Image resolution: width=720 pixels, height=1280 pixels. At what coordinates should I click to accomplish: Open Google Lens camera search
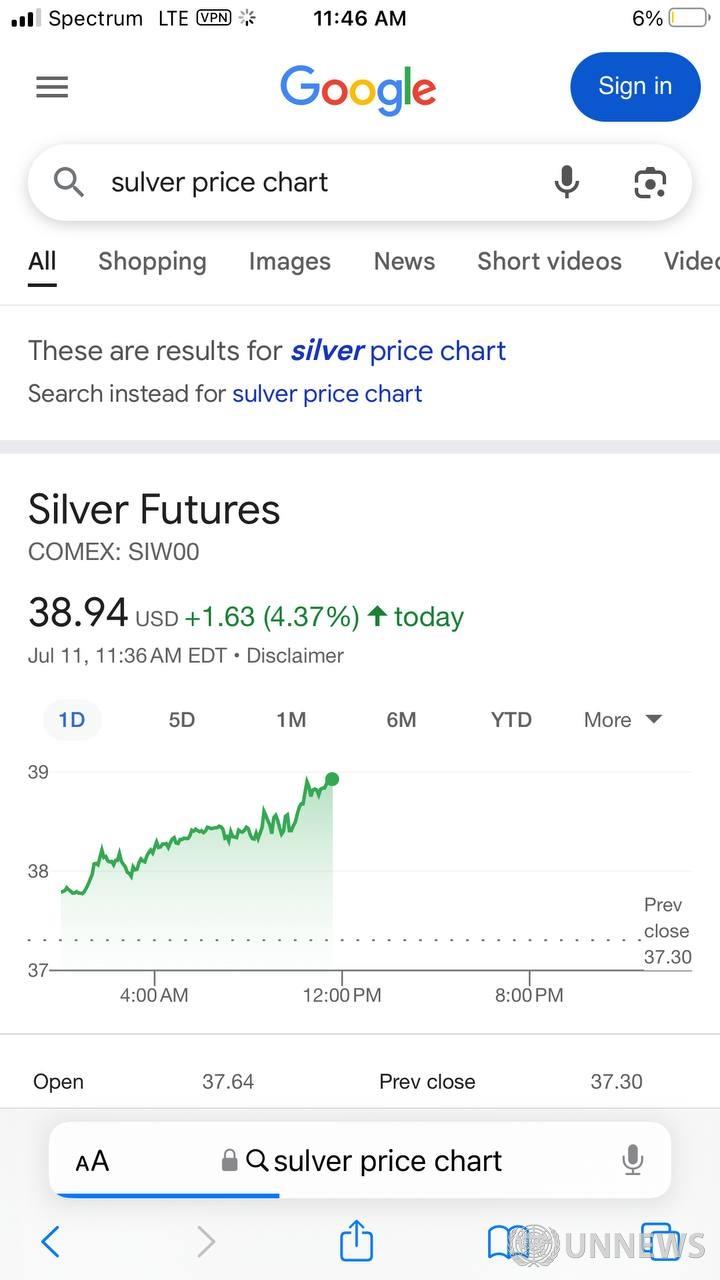(x=650, y=182)
